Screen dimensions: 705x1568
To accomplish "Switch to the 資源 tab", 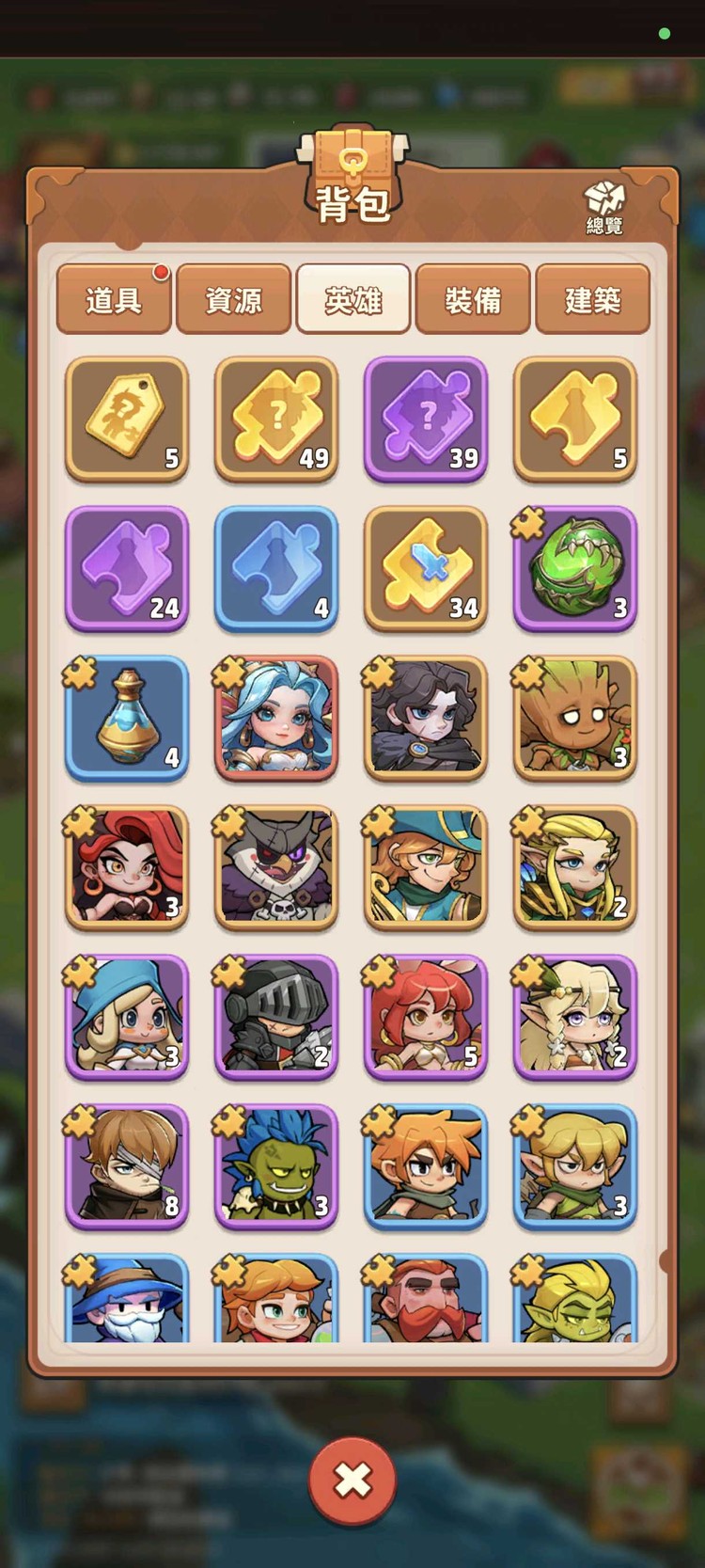I will tap(233, 300).
